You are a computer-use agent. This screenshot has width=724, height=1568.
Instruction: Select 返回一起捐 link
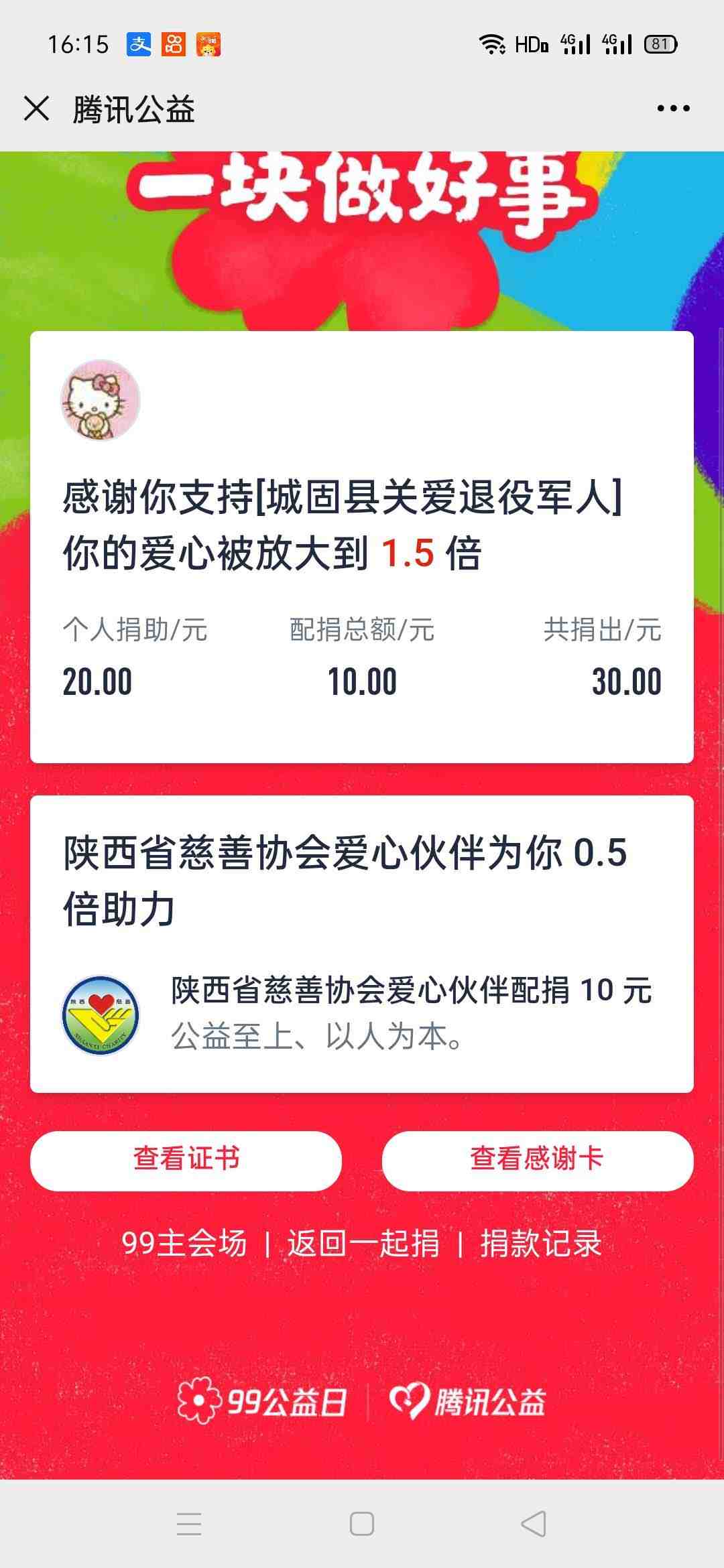tap(363, 1244)
